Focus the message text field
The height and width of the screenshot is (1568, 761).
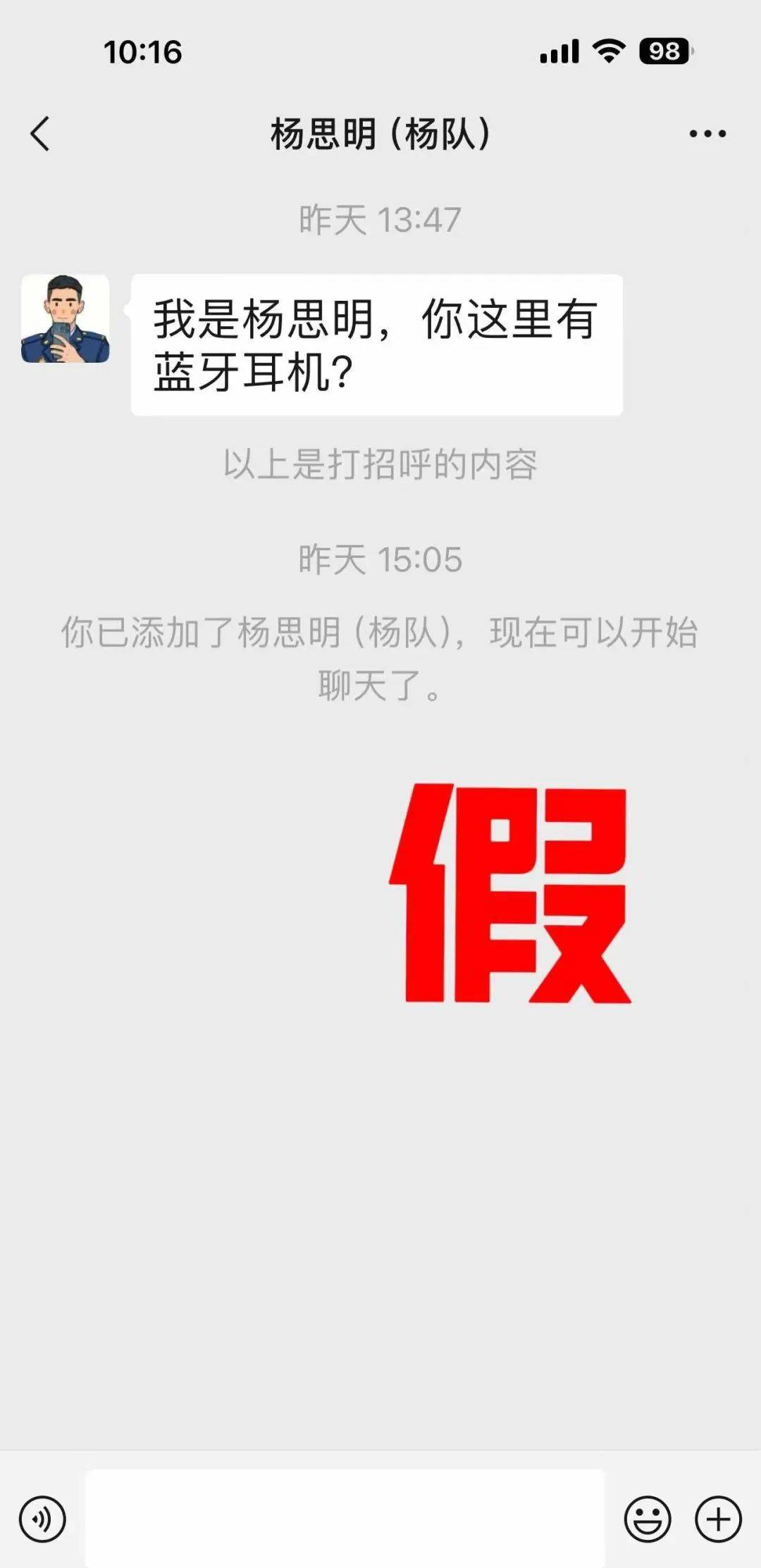click(x=345, y=1518)
